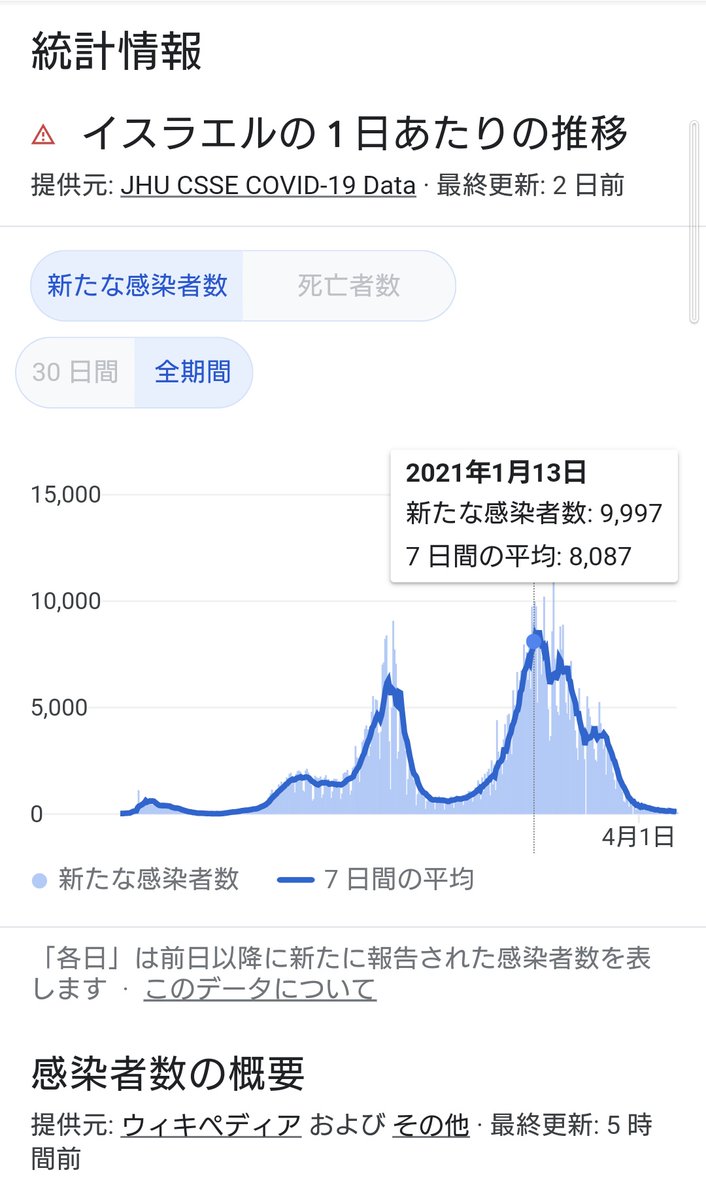706x1200 pixels.
Task: Open the ウィキペディア source link
Action: [x=211, y=1125]
